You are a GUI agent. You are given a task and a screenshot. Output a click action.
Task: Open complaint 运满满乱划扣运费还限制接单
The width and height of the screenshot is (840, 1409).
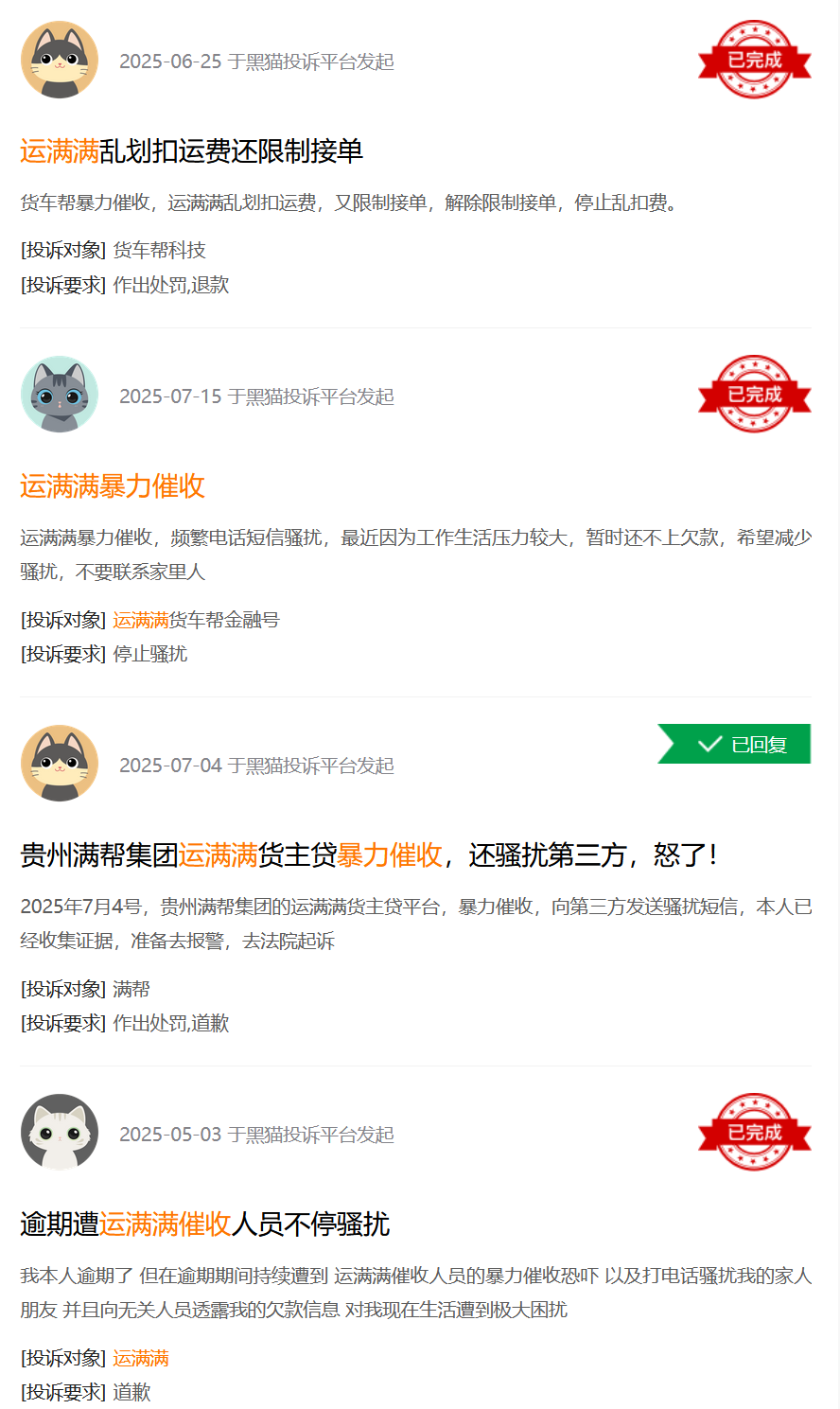(x=192, y=151)
